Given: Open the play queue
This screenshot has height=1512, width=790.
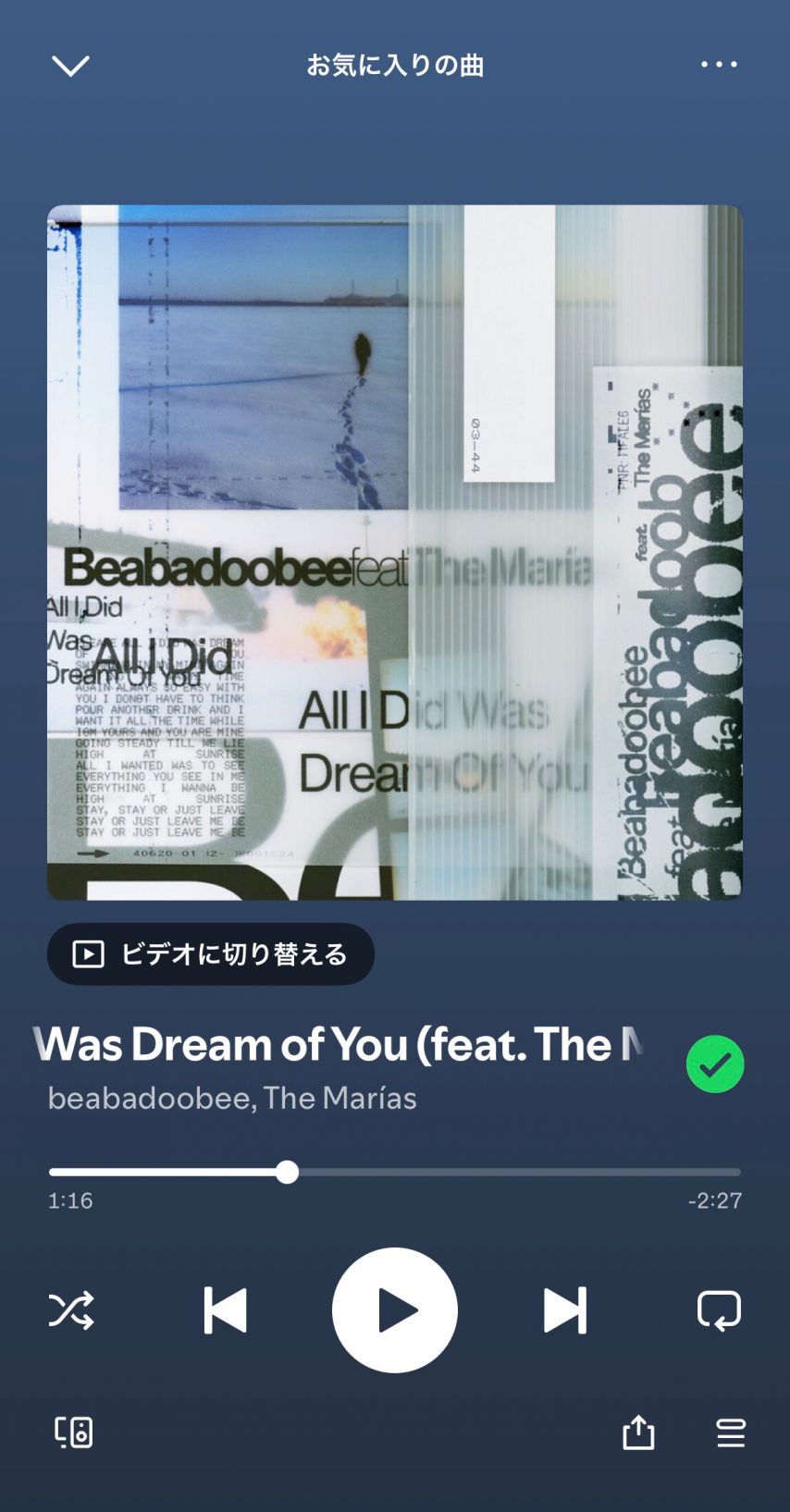Looking at the screenshot, I should (x=731, y=1432).
